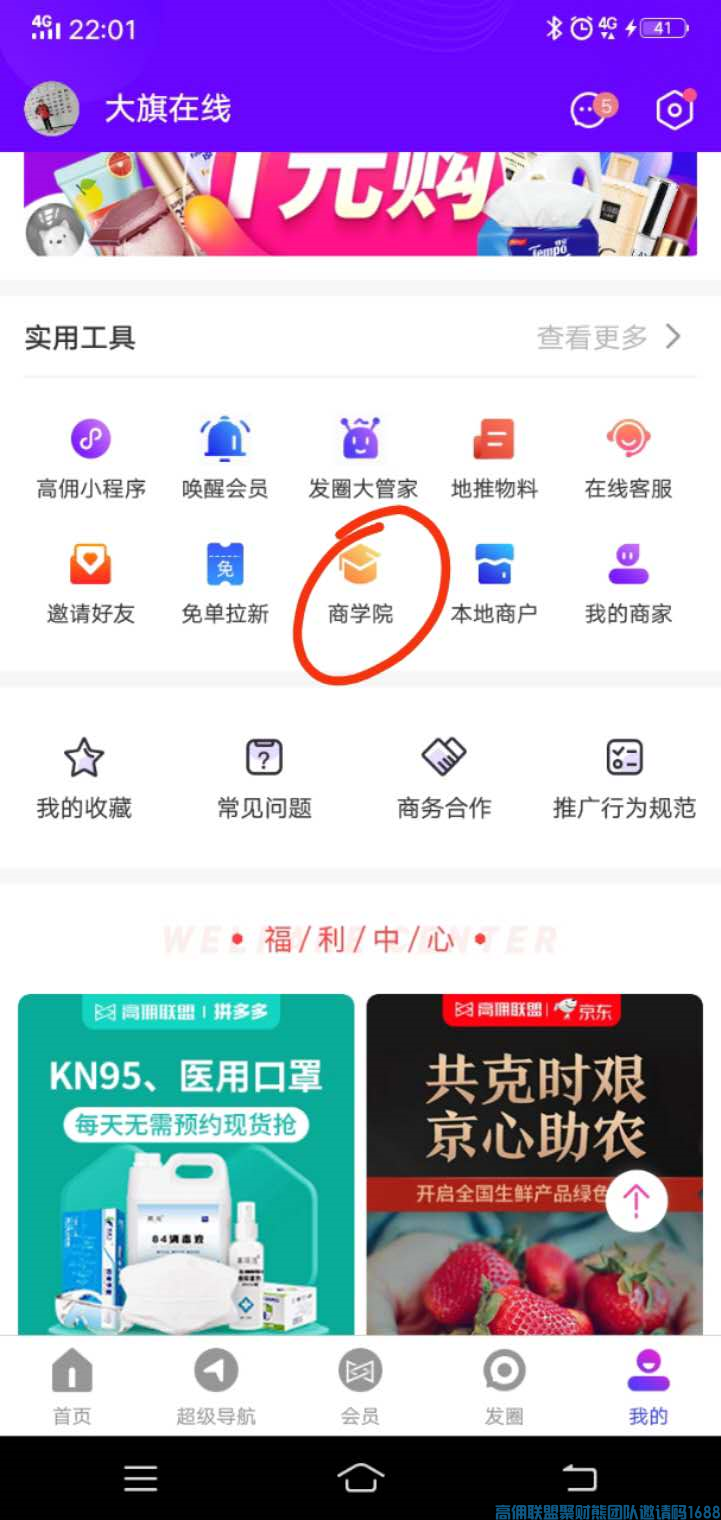Contact 在线客服 support
The height and width of the screenshot is (1520, 721).
(x=628, y=460)
